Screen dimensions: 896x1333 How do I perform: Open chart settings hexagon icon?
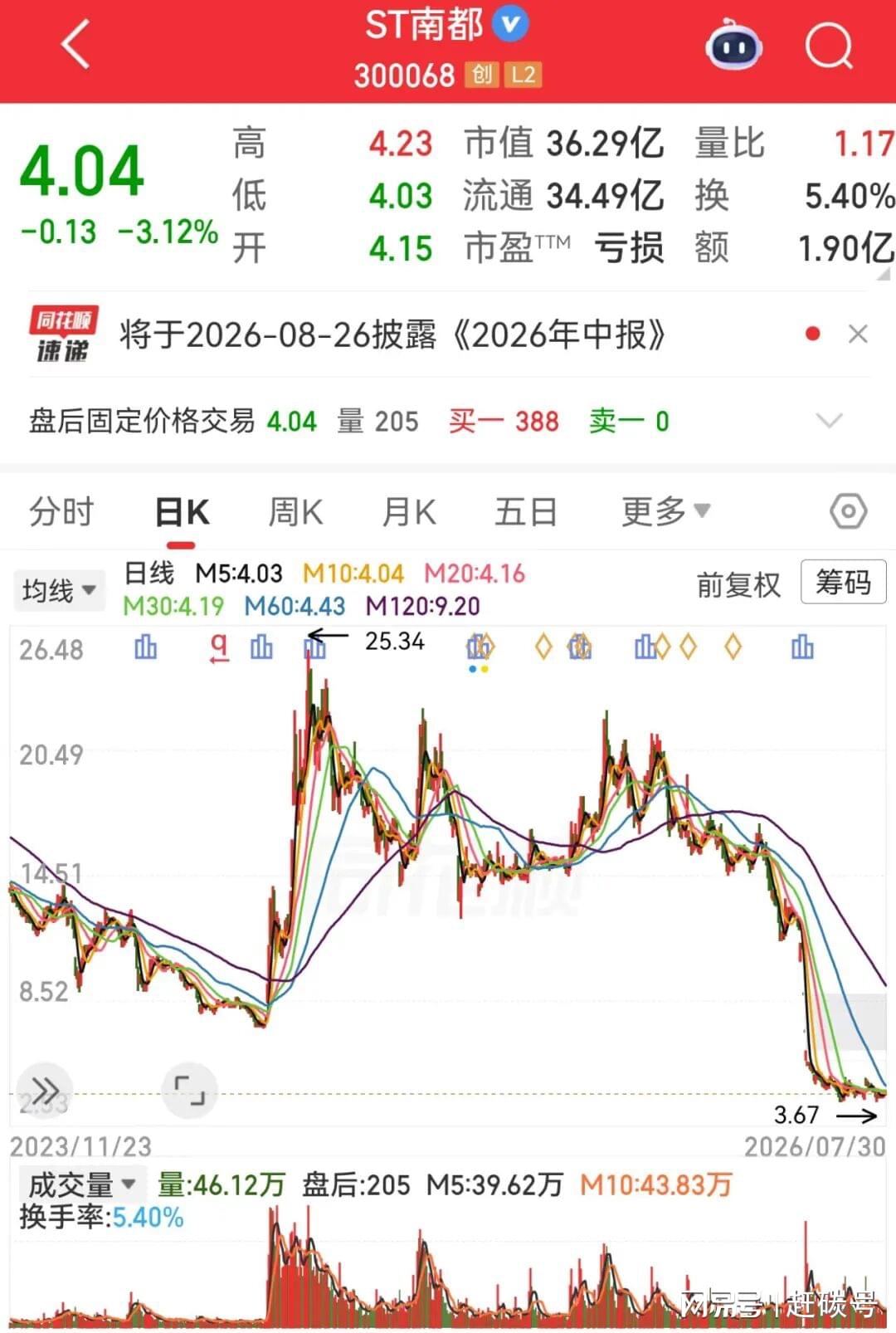tap(848, 511)
